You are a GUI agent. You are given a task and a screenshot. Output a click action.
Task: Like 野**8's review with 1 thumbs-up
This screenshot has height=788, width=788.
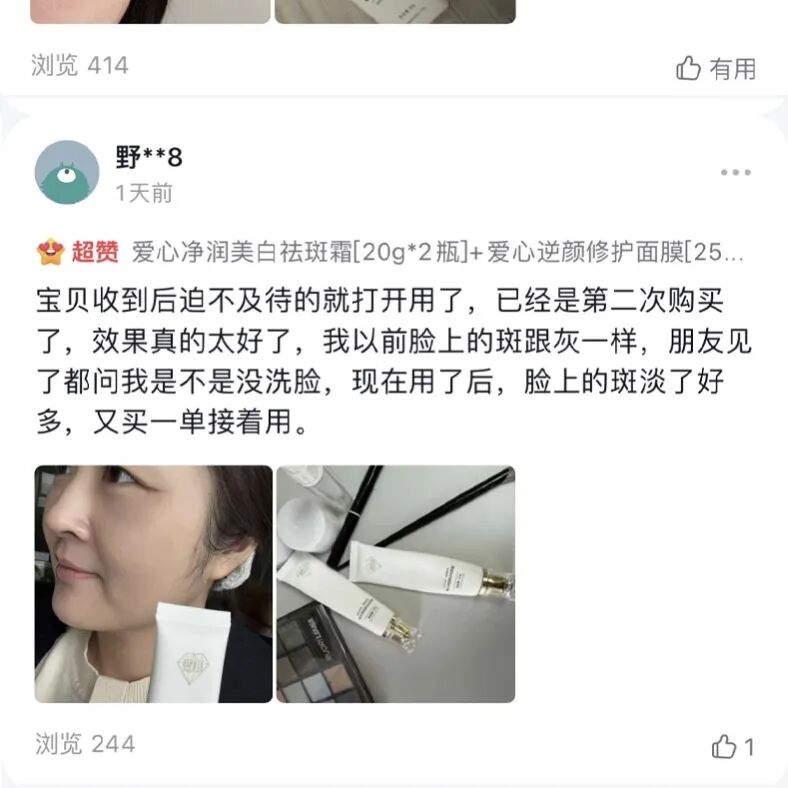733,746
